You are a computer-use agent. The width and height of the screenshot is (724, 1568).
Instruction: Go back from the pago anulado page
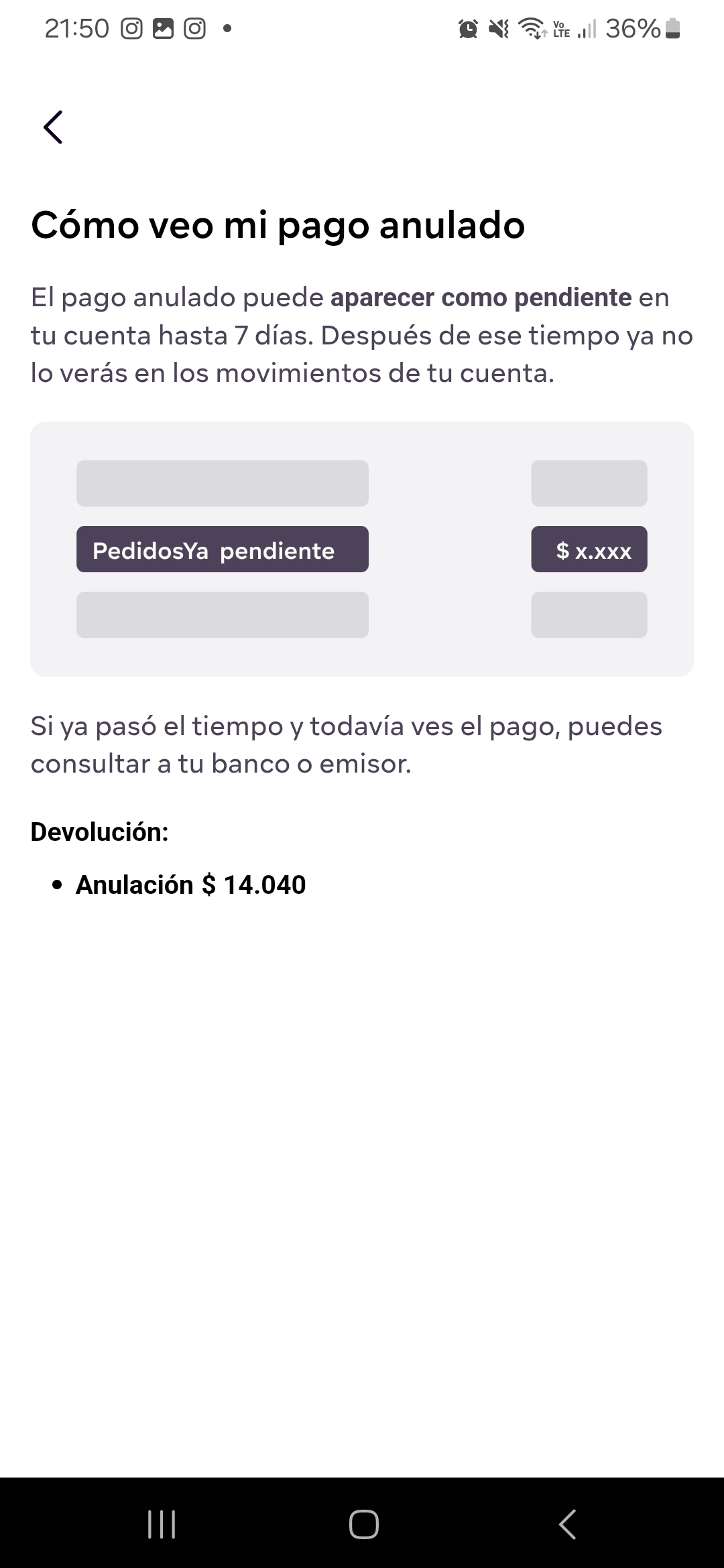(53, 127)
